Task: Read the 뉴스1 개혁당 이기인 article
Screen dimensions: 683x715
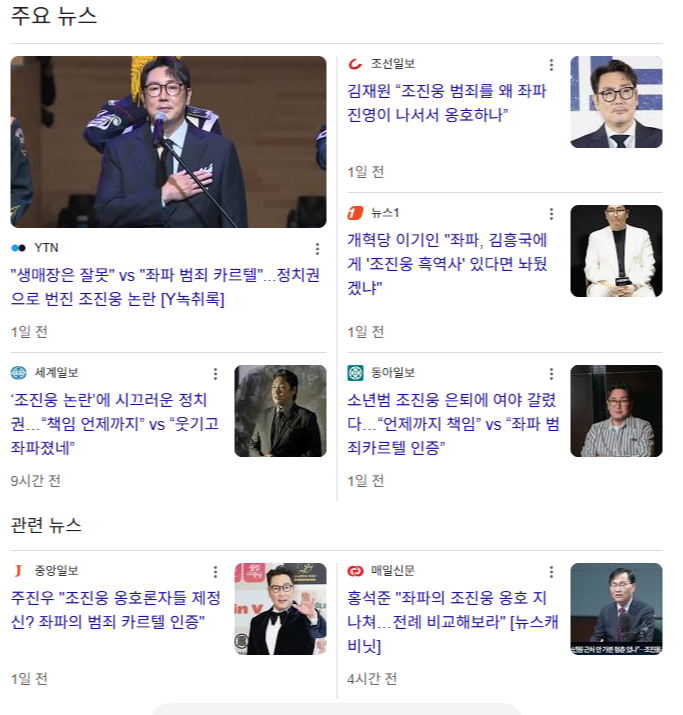Action: coord(450,263)
